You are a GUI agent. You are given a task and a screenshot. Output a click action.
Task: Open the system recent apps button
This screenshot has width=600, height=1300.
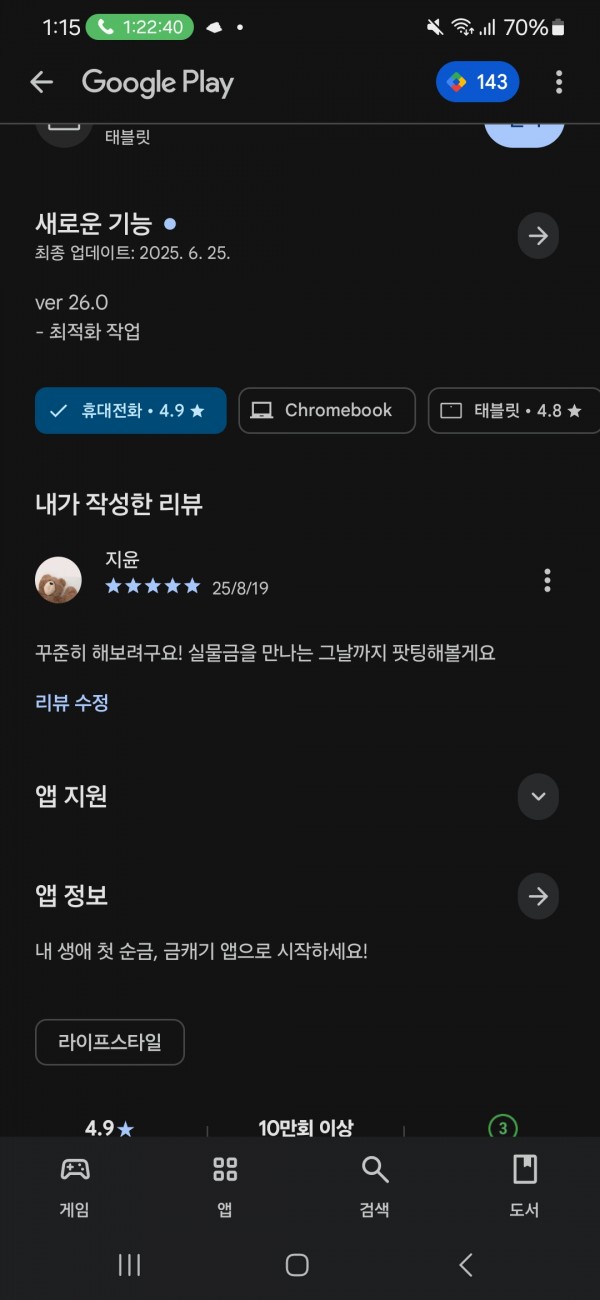pyautogui.click(x=129, y=1265)
